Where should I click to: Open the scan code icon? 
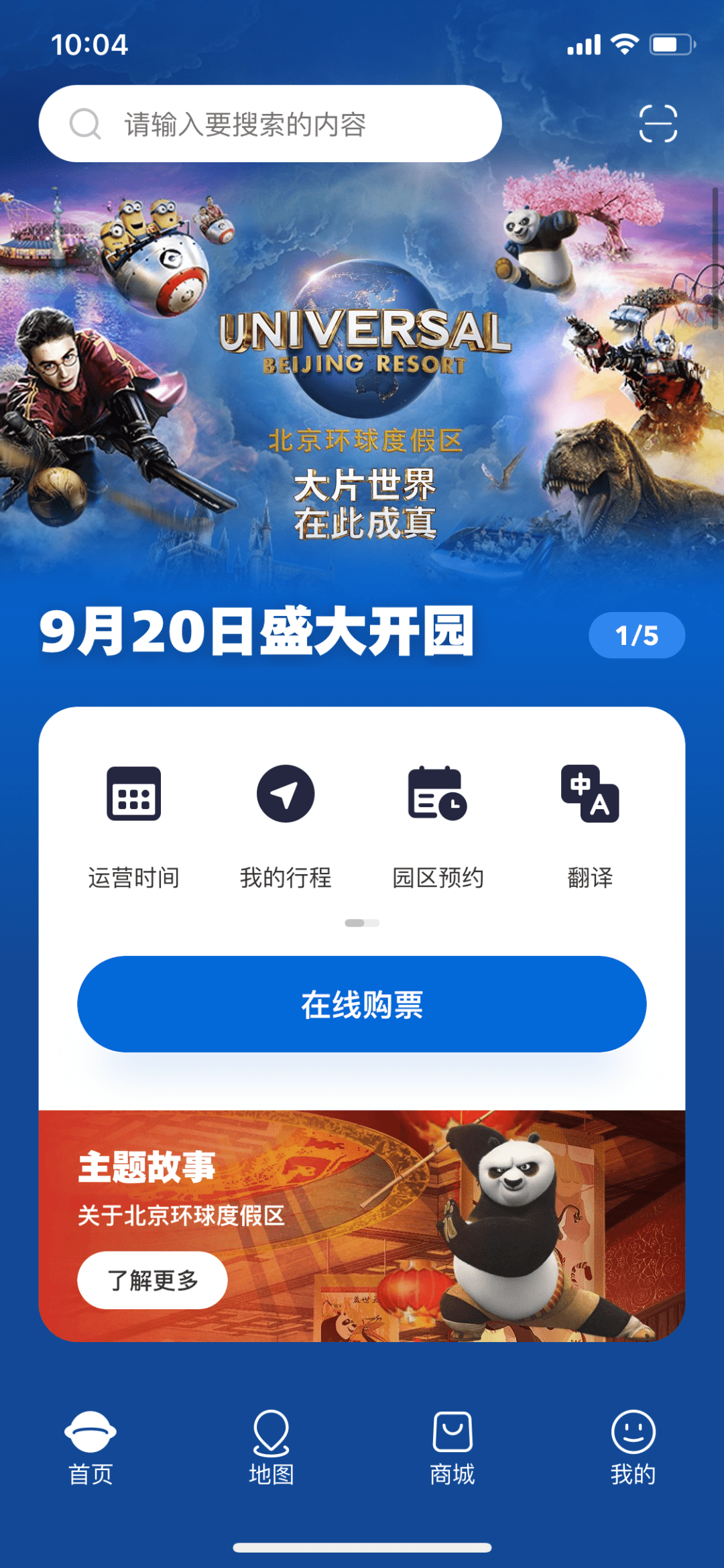[x=658, y=123]
